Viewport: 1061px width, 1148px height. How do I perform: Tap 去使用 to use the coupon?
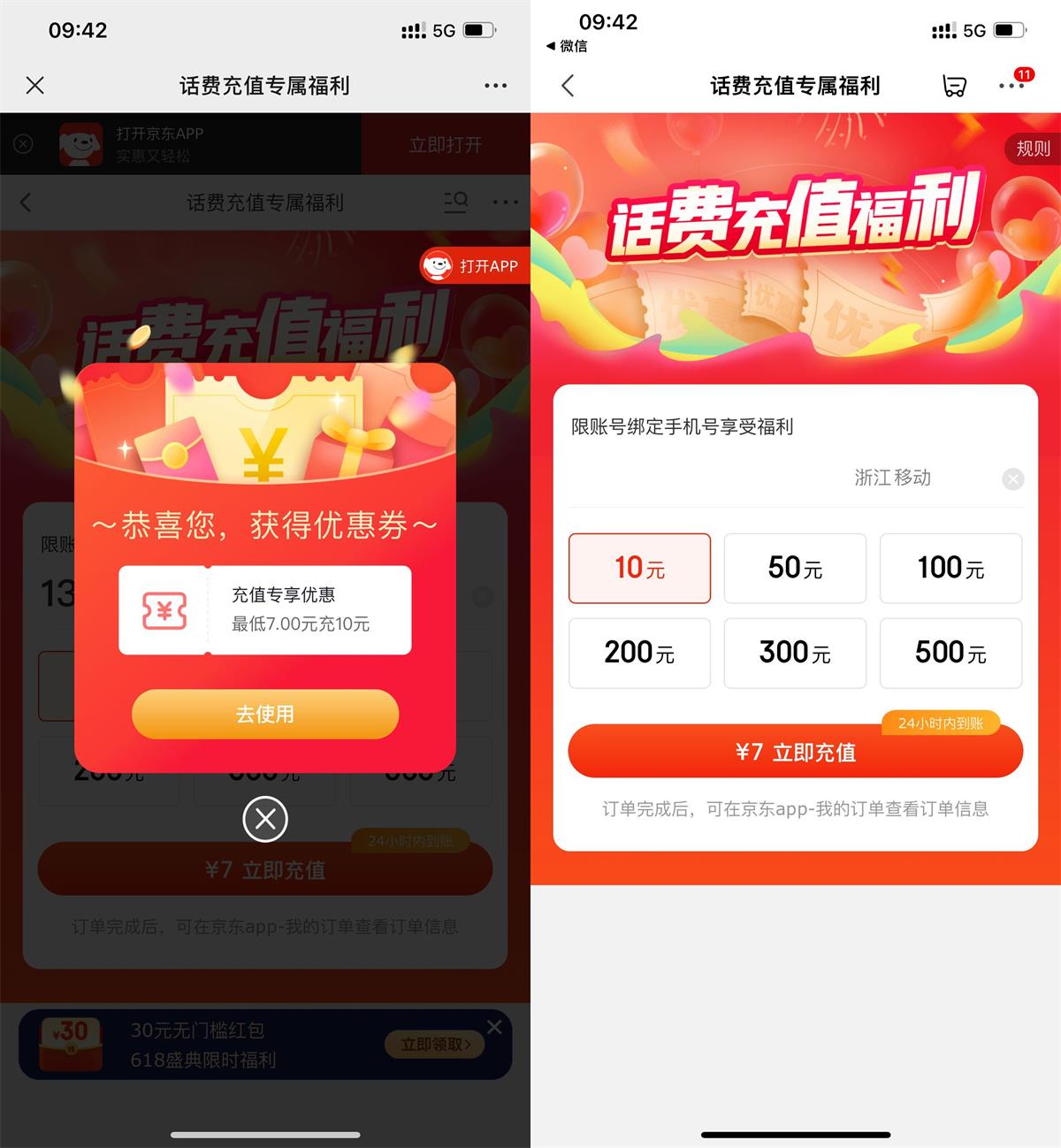point(265,714)
